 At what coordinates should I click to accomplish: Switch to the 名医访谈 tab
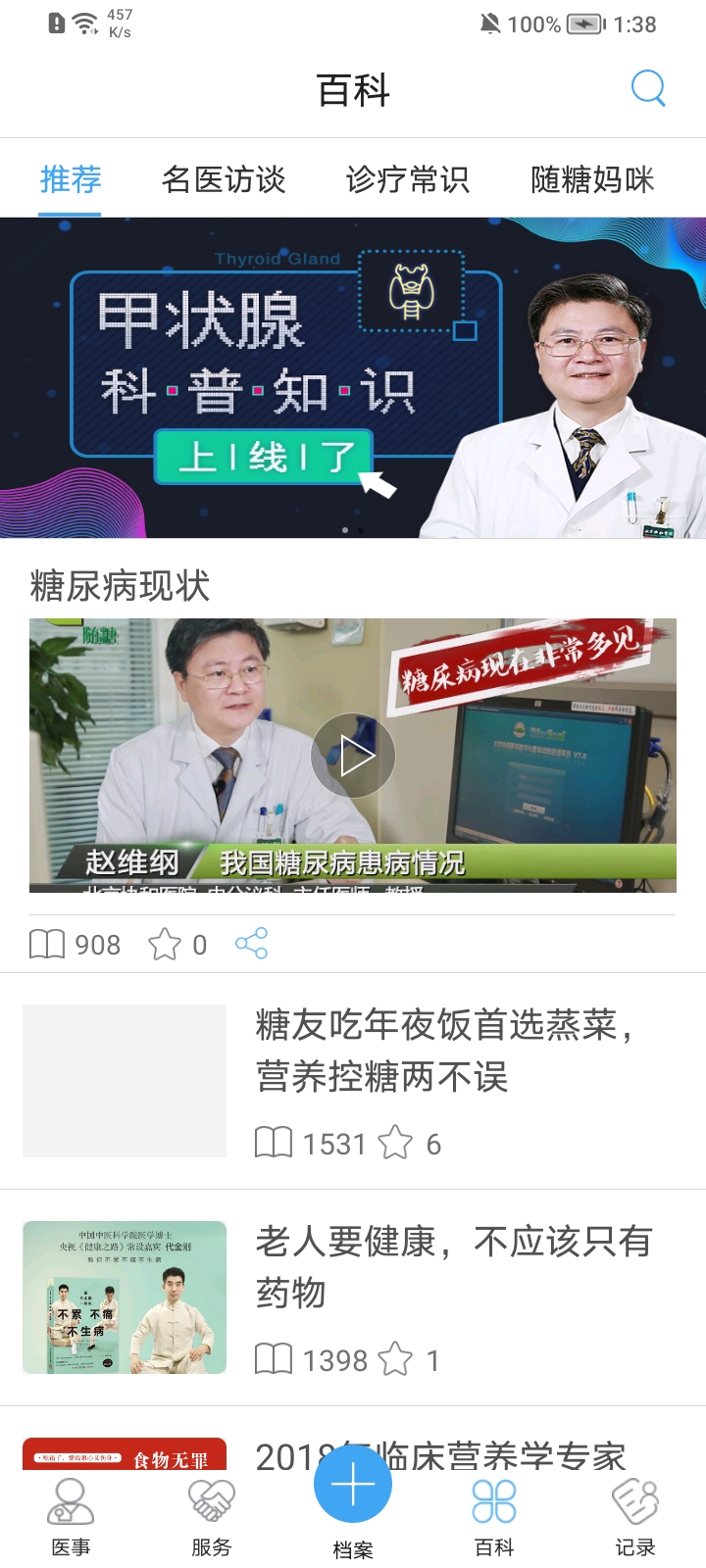point(225,179)
